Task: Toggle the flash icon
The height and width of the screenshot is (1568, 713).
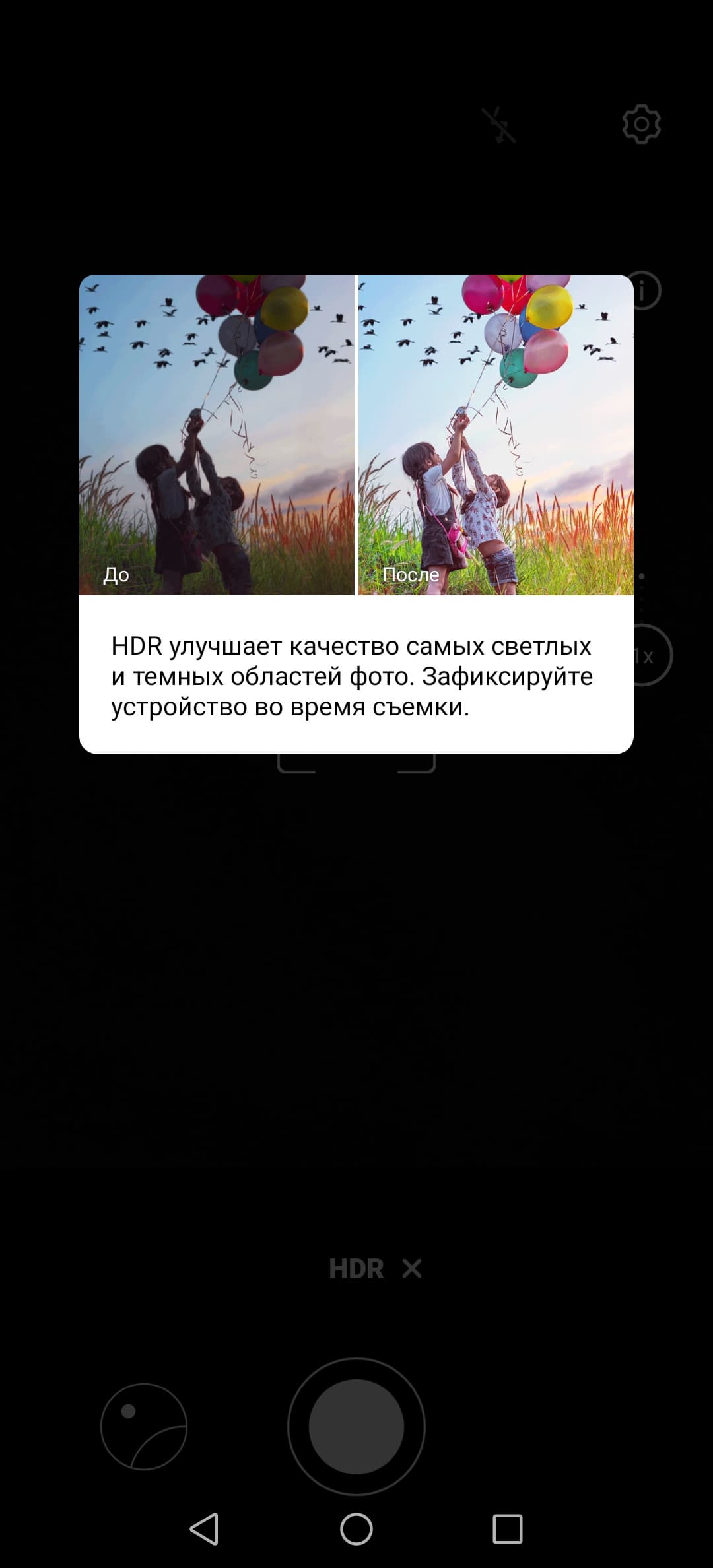Action: coord(498,125)
